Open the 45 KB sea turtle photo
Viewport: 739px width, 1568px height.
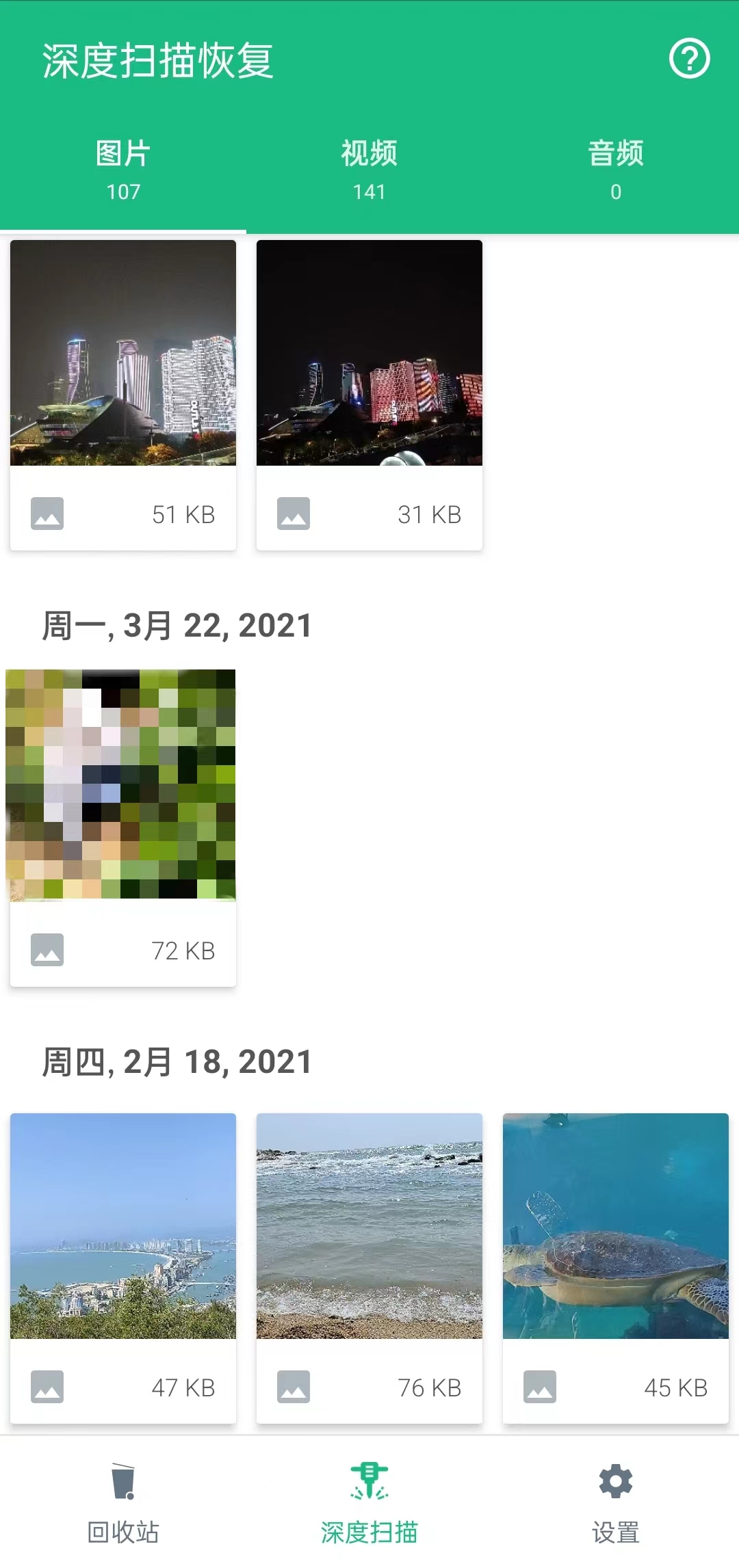(616, 1225)
